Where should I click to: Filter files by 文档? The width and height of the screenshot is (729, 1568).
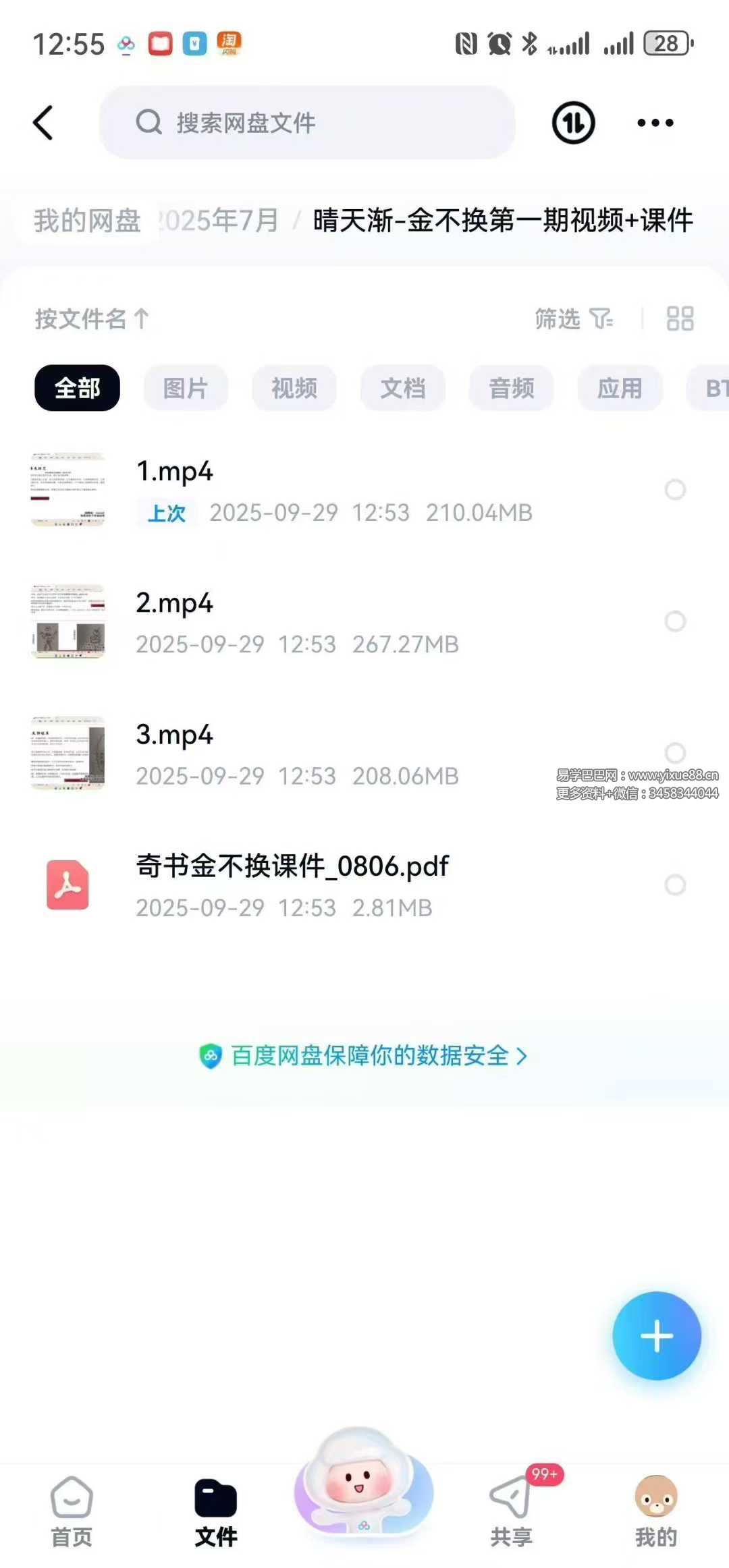(403, 388)
